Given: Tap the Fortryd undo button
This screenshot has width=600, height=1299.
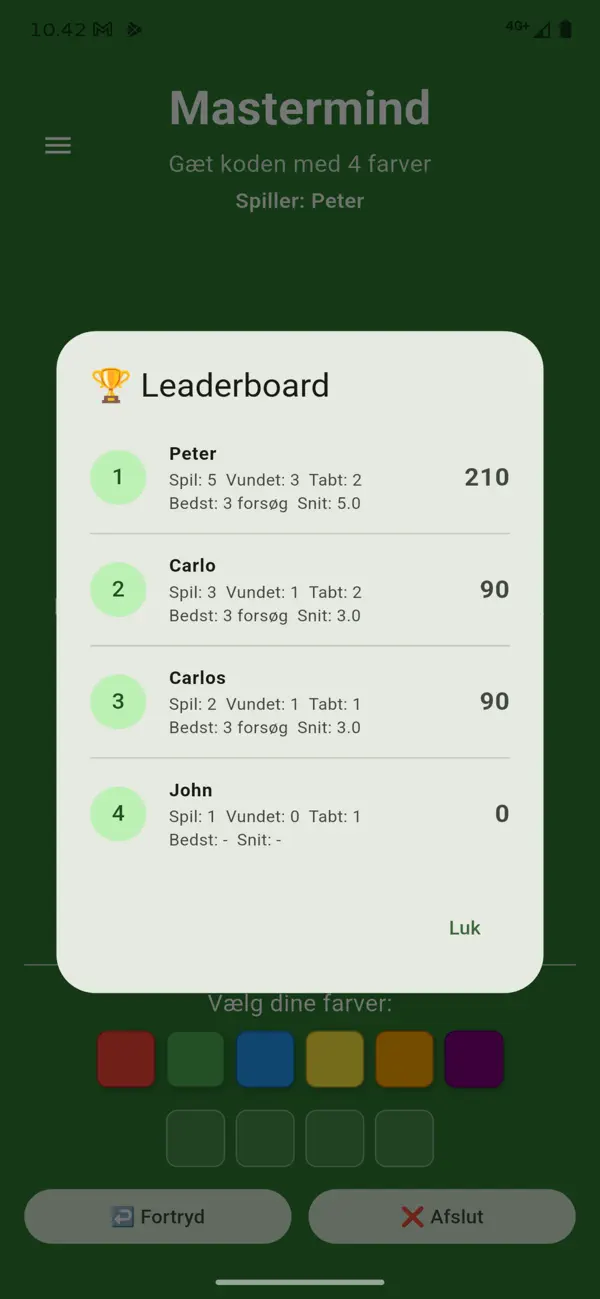Looking at the screenshot, I should (158, 1216).
